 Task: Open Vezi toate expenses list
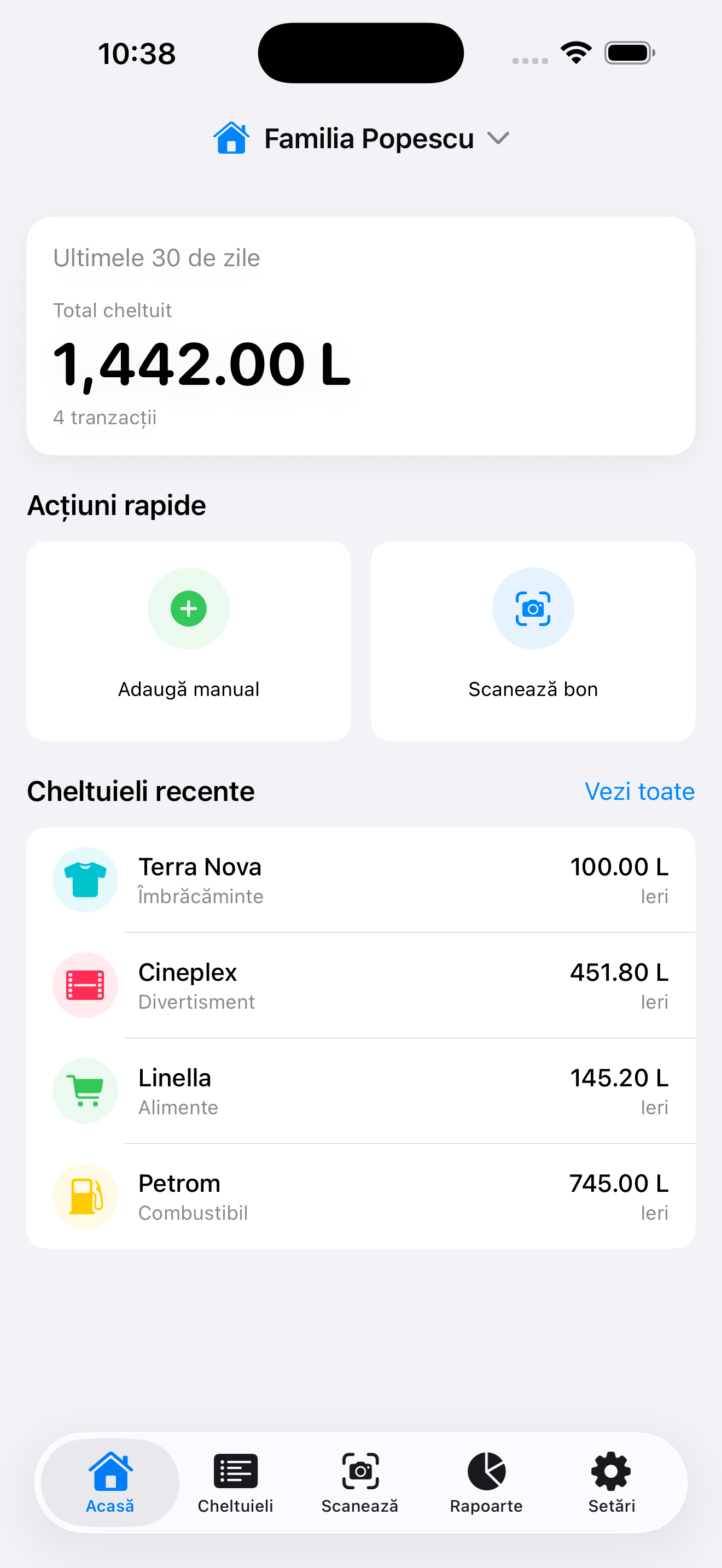639,791
